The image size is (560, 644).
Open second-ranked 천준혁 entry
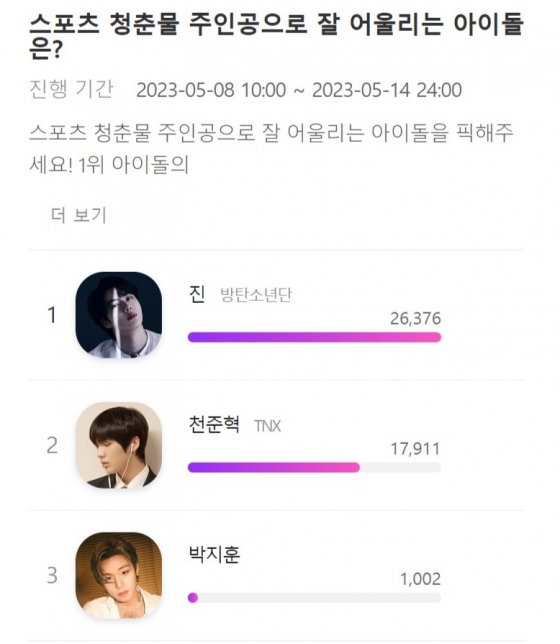click(x=276, y=445)
